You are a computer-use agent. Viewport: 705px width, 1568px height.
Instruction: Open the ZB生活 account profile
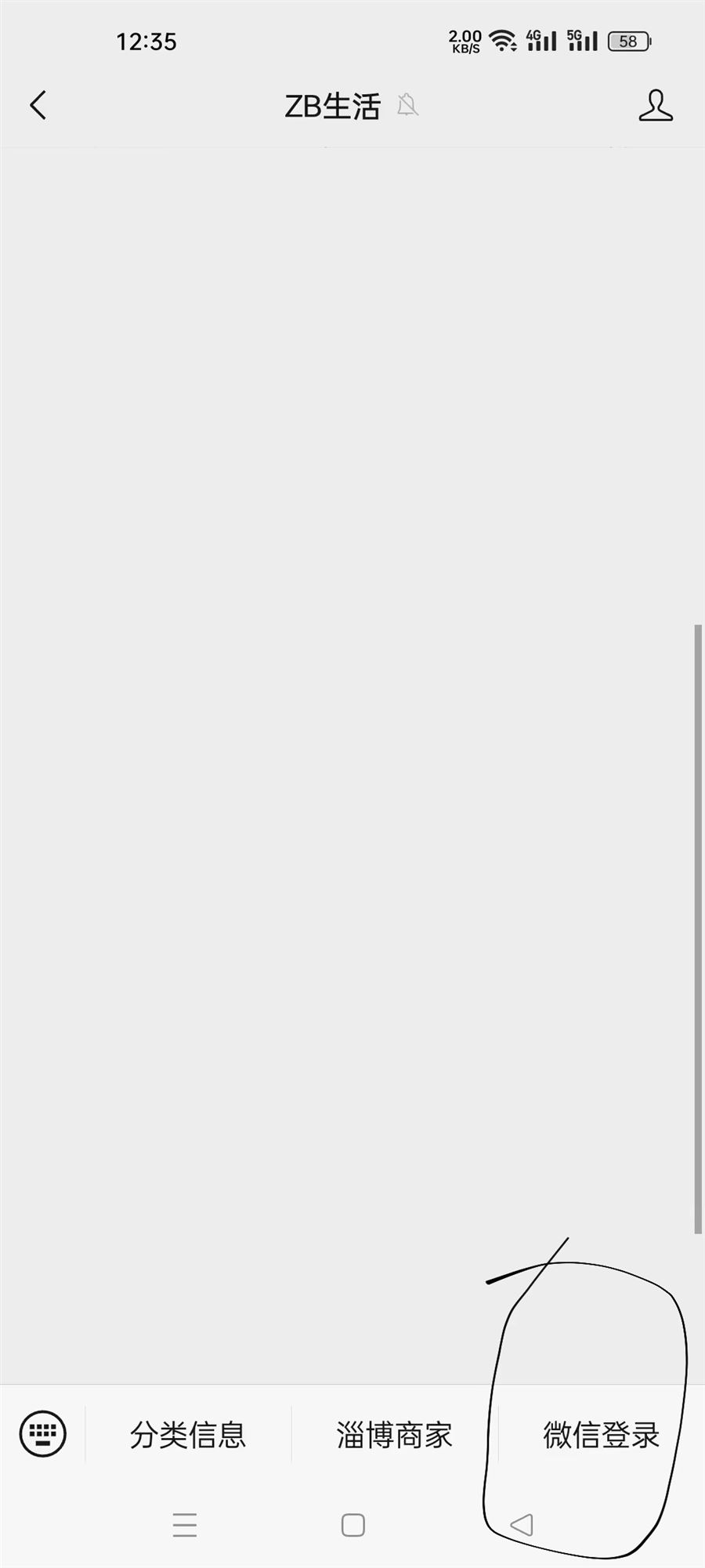[656, 105]
